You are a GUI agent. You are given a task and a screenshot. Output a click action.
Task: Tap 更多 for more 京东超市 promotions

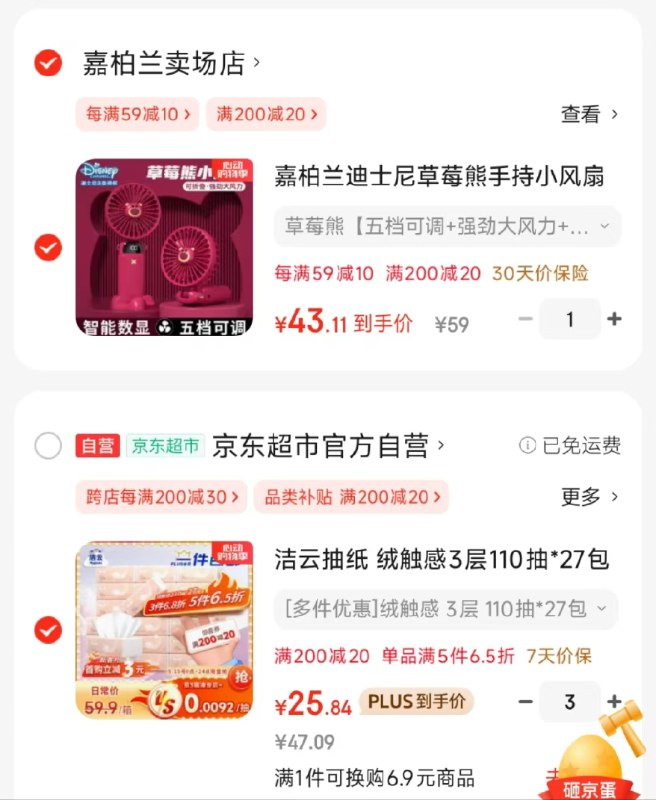click(x=589, y=496)
